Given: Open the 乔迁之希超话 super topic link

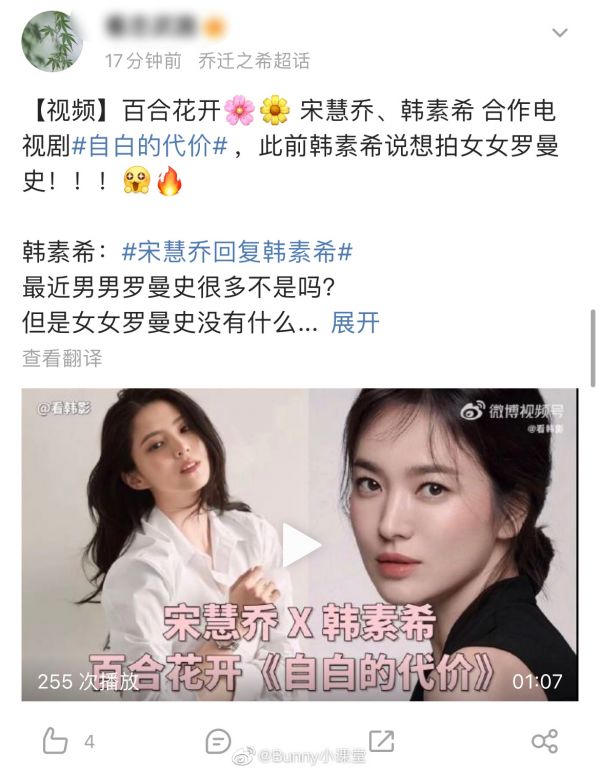Looking at the screenshot, I should click(254, 61).
